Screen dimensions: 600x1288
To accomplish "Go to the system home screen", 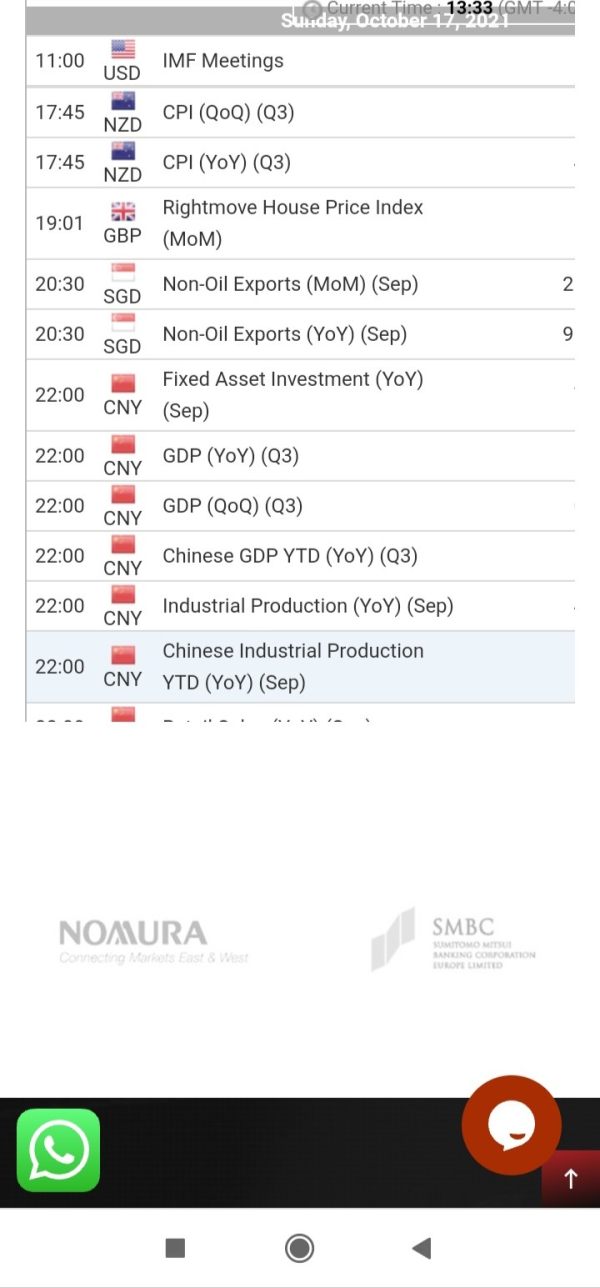I will pyautogui.click(x=299, y=1247).
